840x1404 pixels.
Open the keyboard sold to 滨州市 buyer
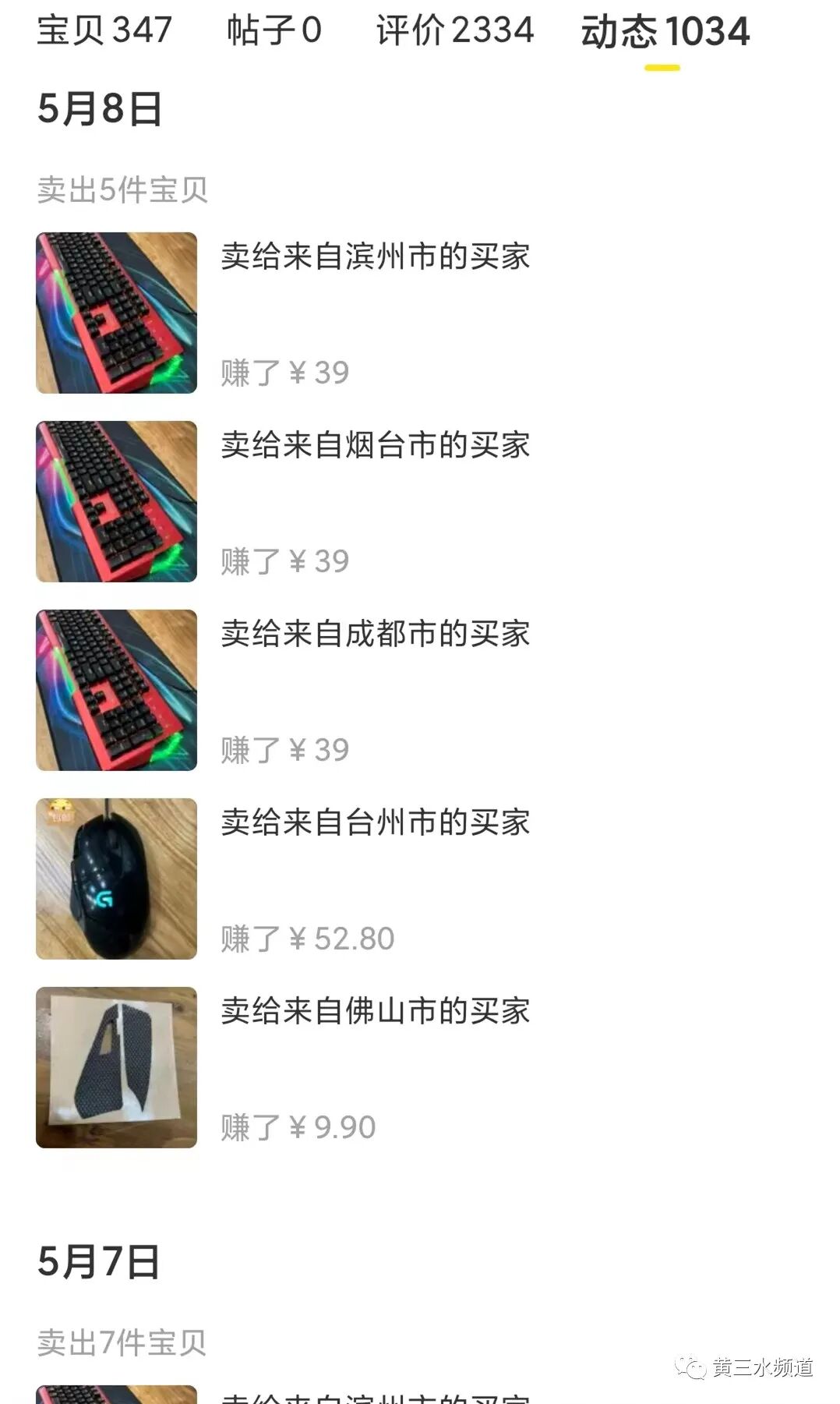coord(117,313)
